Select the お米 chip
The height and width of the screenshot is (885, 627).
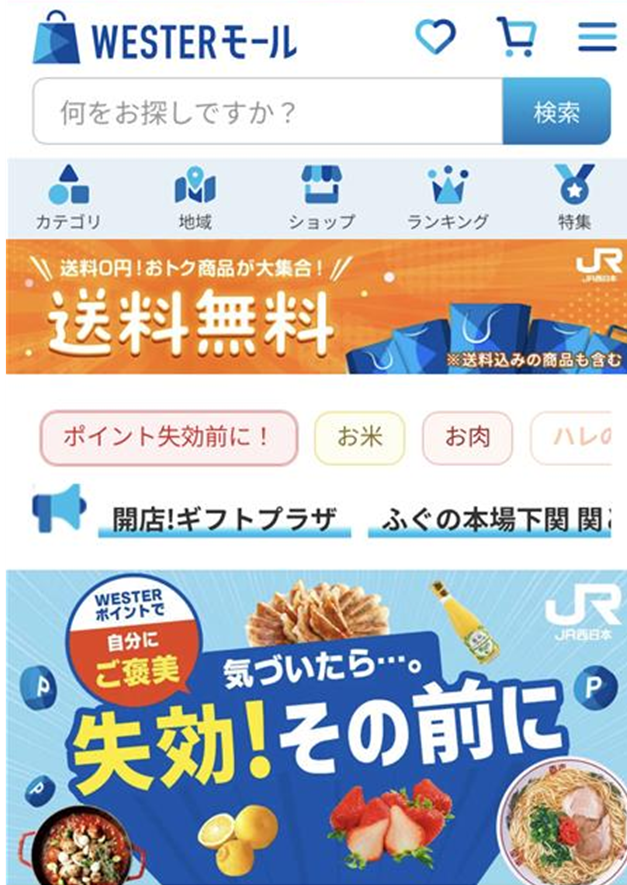[359, 437]
